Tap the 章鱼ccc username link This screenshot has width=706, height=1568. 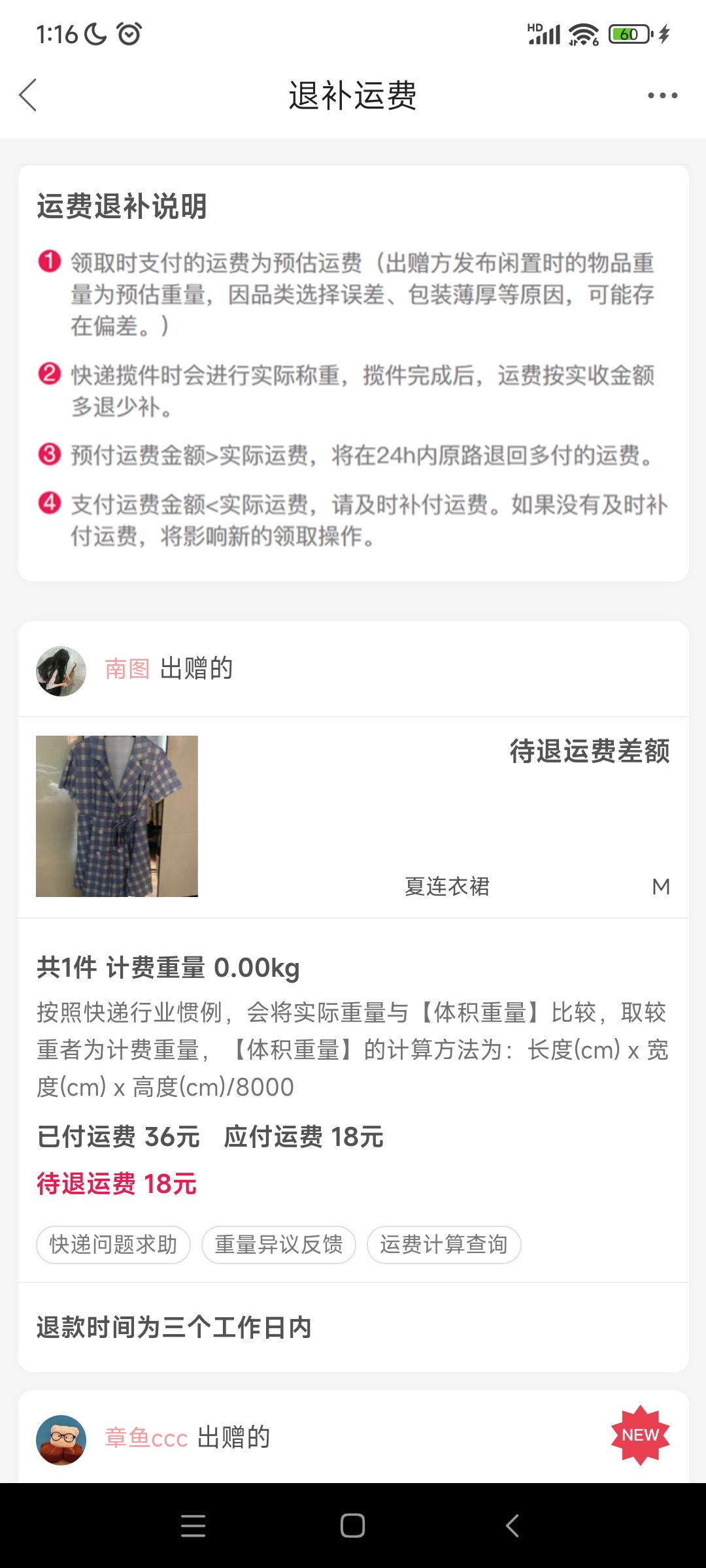146,1438
